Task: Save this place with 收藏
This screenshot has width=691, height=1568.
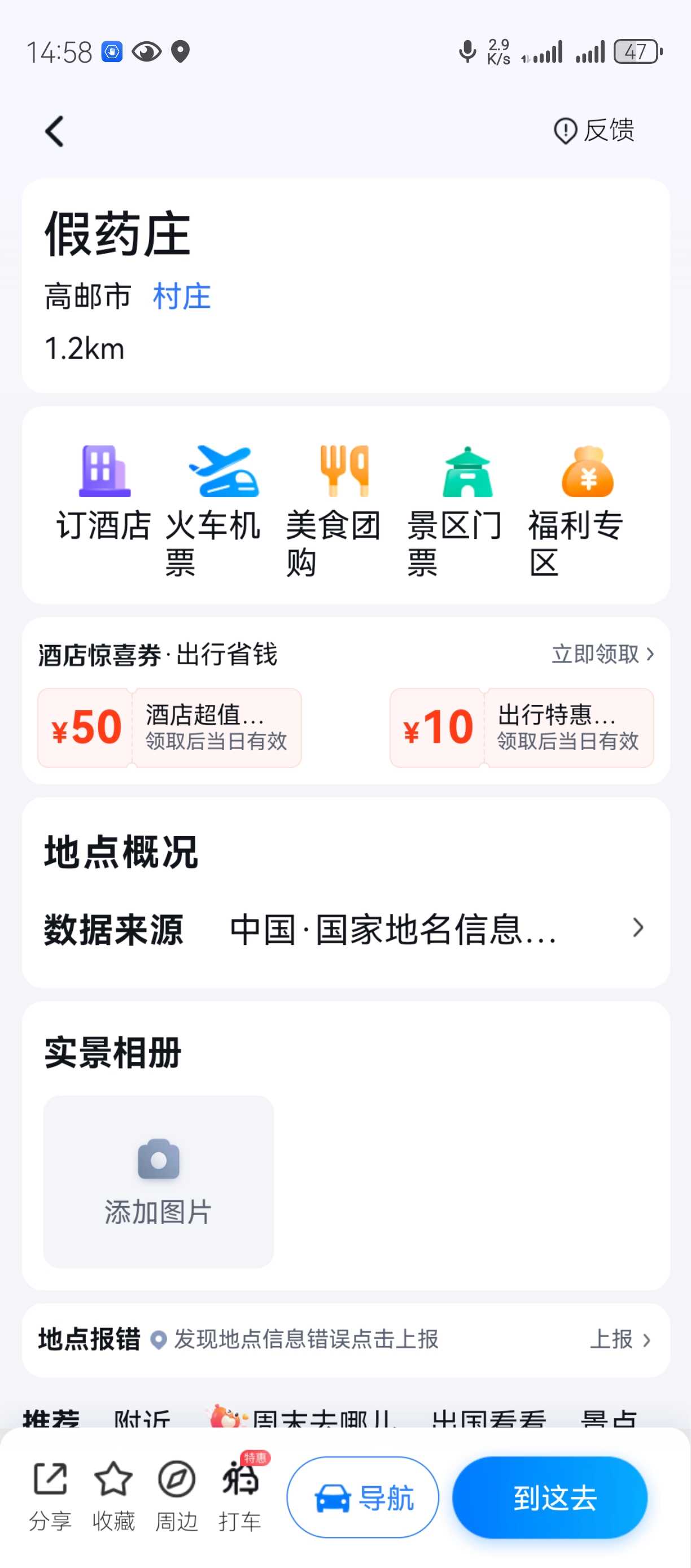Action: (x=113, y=1496)
